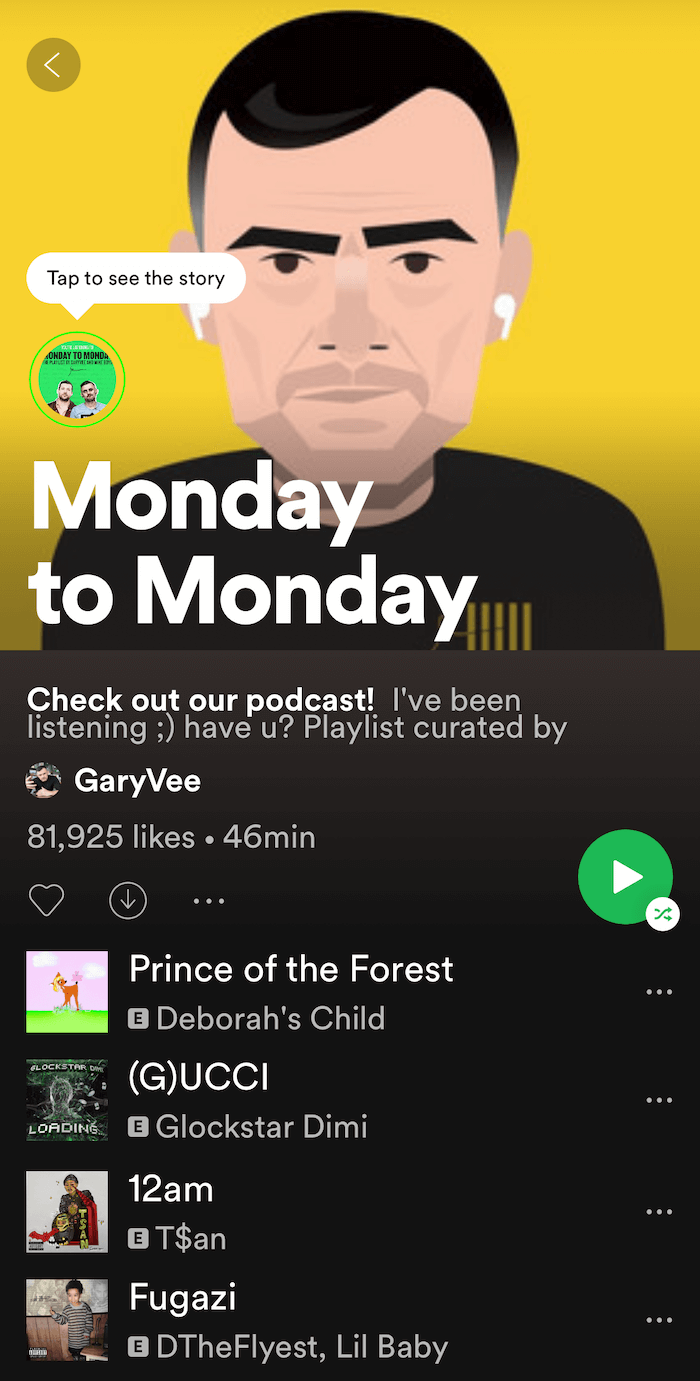This screenshot has height=1381, width=700.
Task: Start shuffle play with the green button
Action: point(627,878)
